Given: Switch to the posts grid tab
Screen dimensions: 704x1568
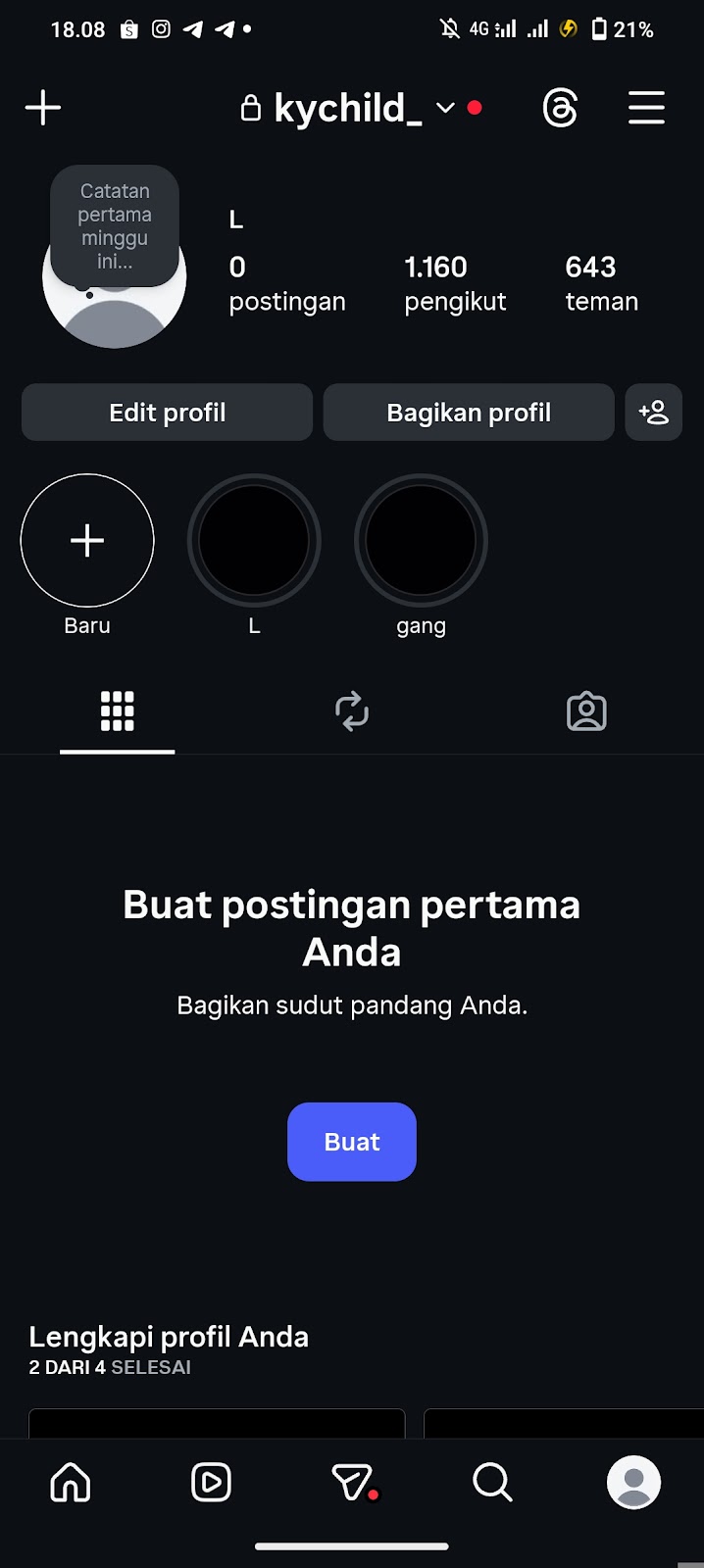Looking at the screenshot, I should click(117, 711).
